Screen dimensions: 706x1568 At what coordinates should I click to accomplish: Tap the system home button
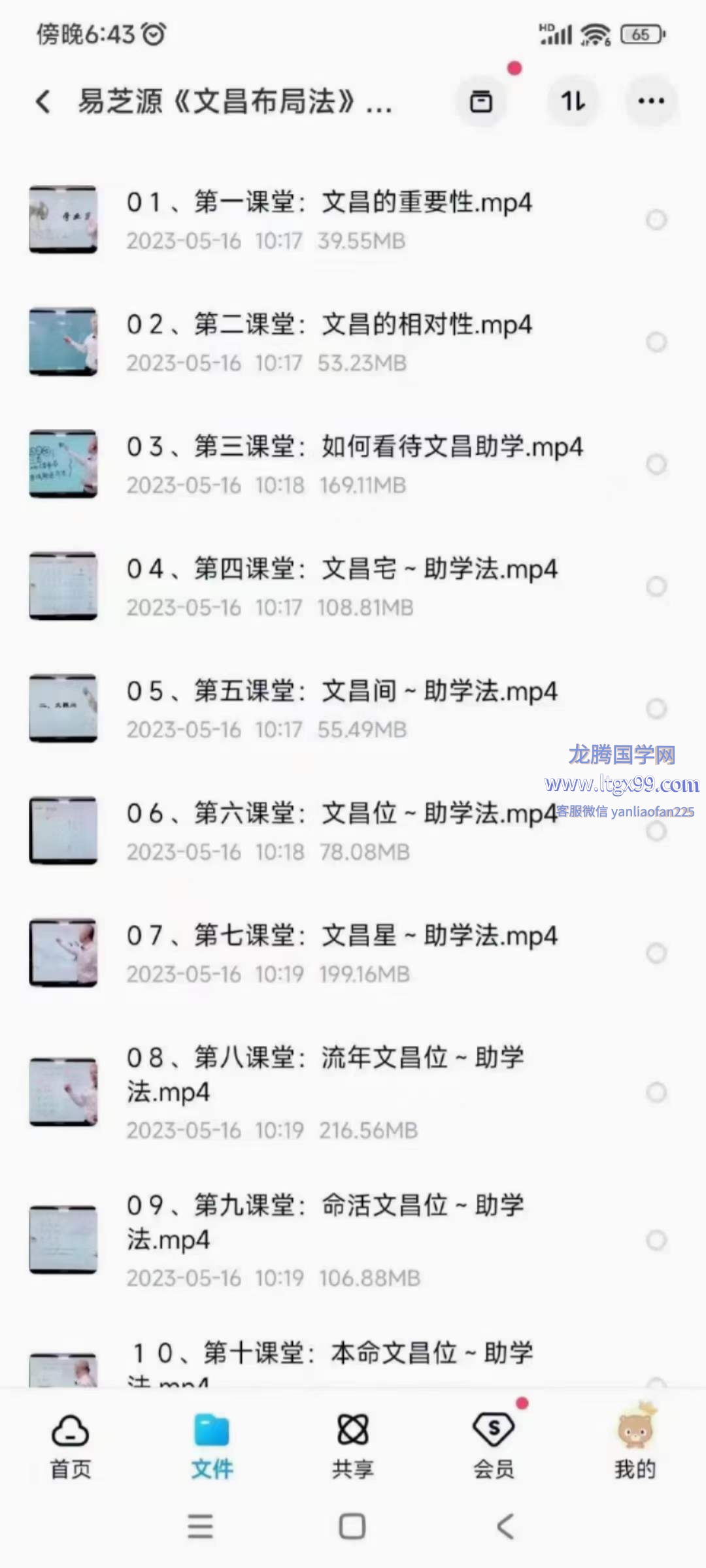point(352,1527)
